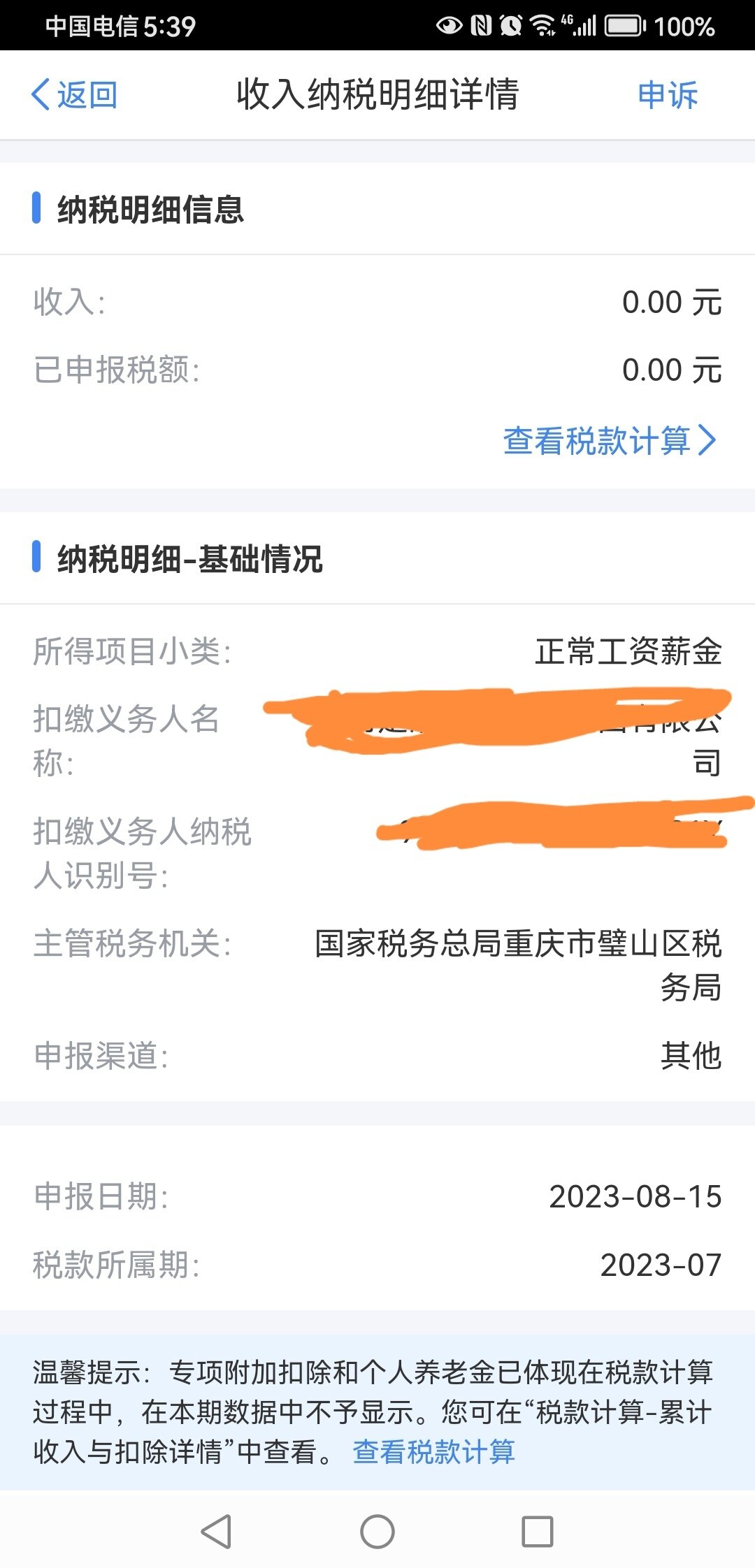Screen dimensions: 755x1568
Task: Tap the system back triangle
Action: click(217, 1532)
